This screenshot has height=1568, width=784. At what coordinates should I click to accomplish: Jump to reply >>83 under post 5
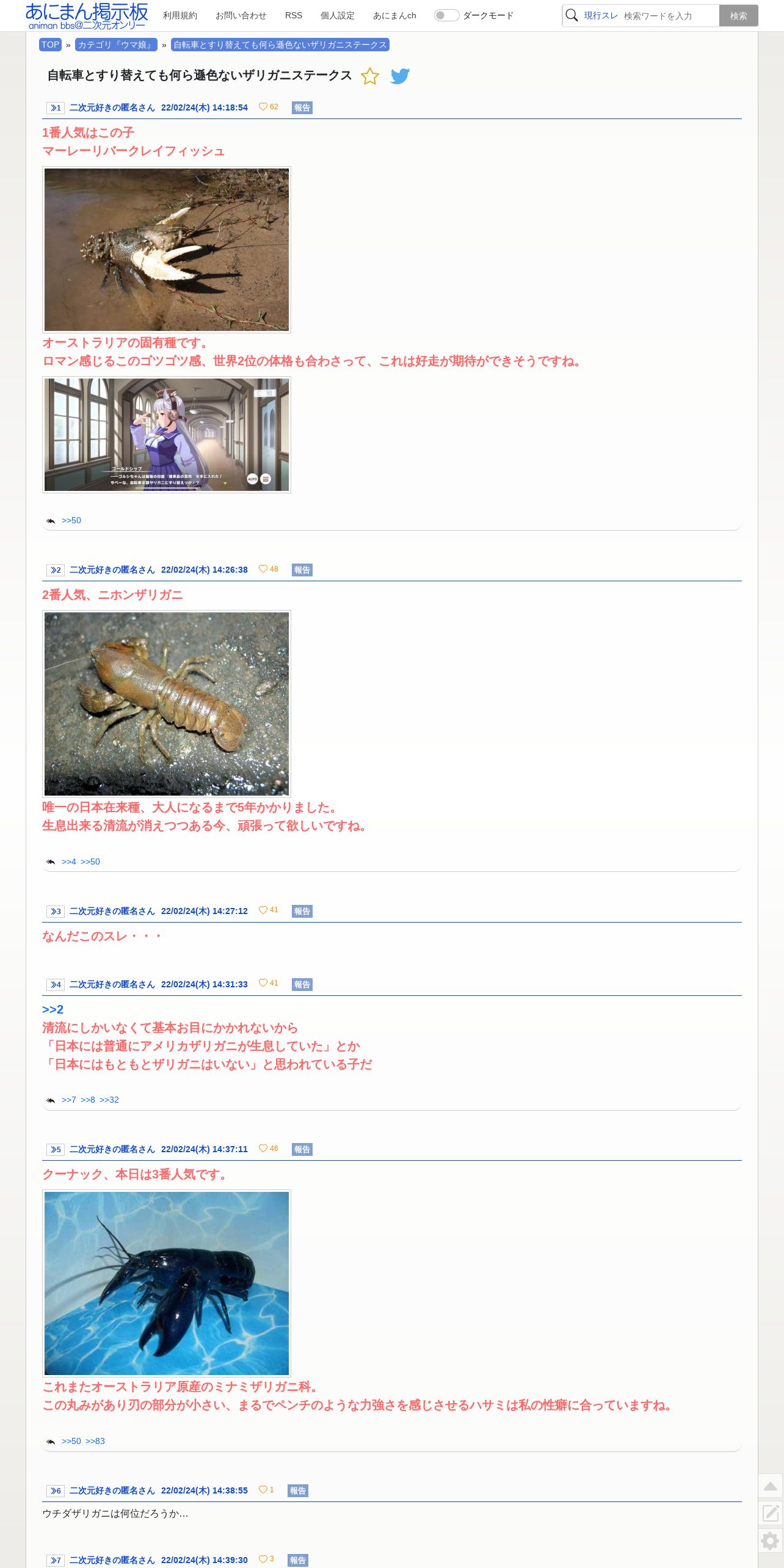[95, 1441]
